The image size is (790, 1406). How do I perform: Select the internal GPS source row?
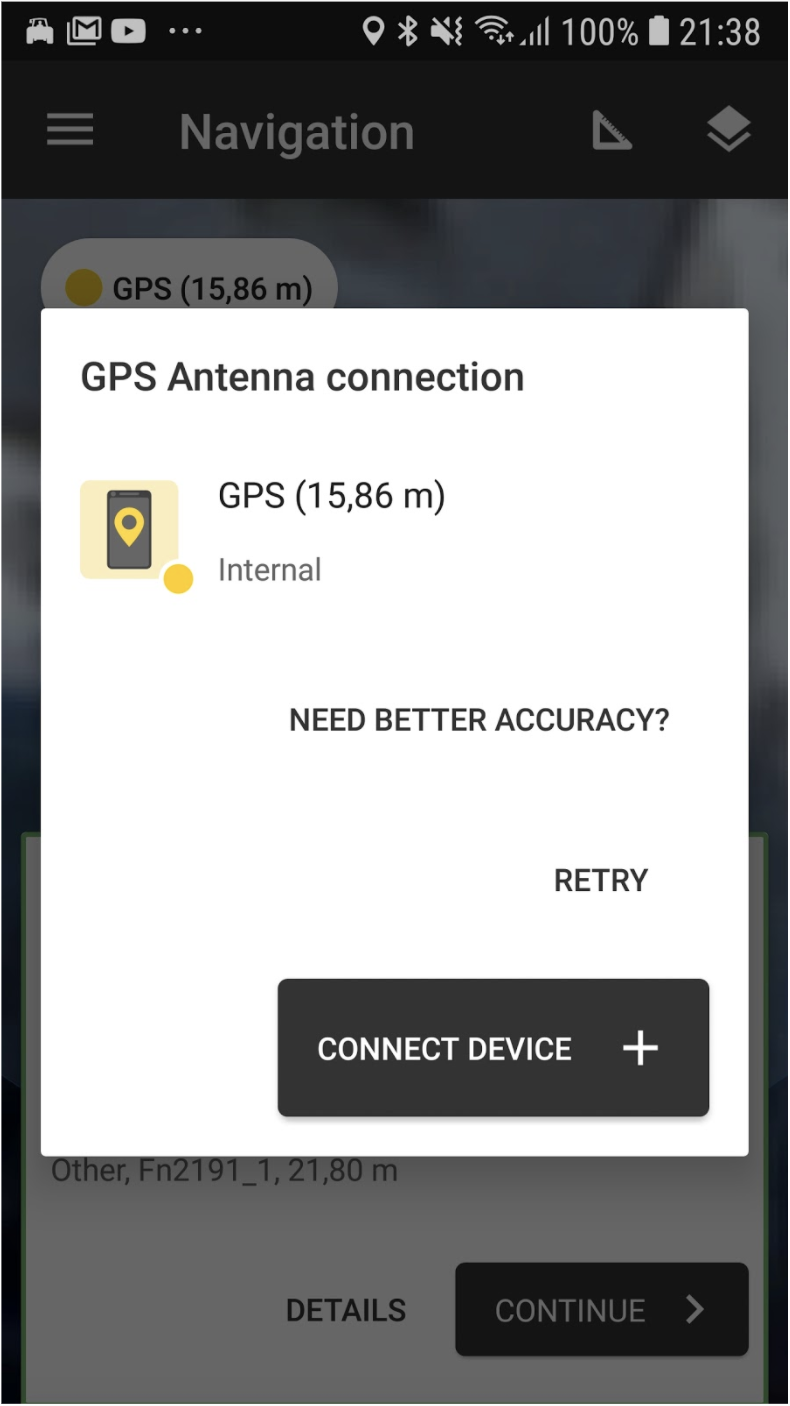point(330,531)
